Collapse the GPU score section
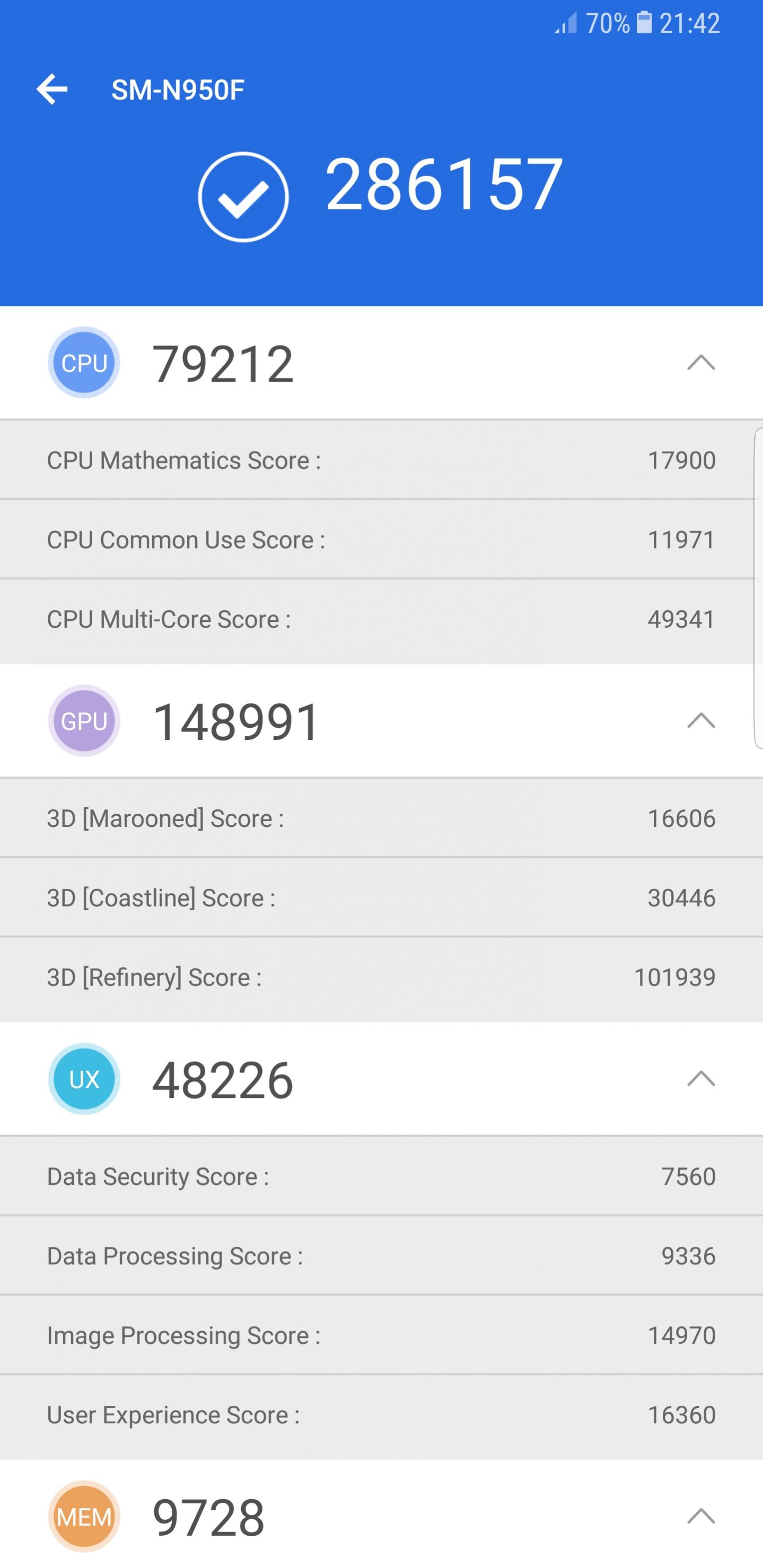The width and height of the screenshot is (763, 1568). pyautogui.click(x=700, y=721)
